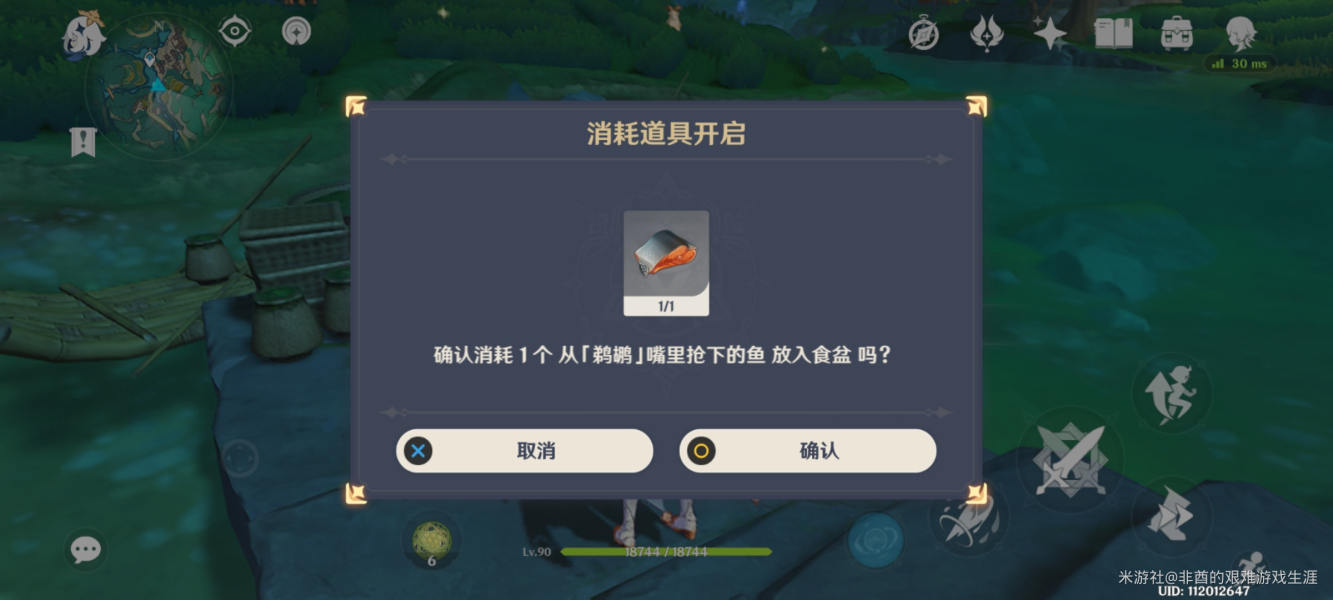Screen dimensions: 1333x600
Task: Open the battle pass icon
Action: tap(987, 33)
